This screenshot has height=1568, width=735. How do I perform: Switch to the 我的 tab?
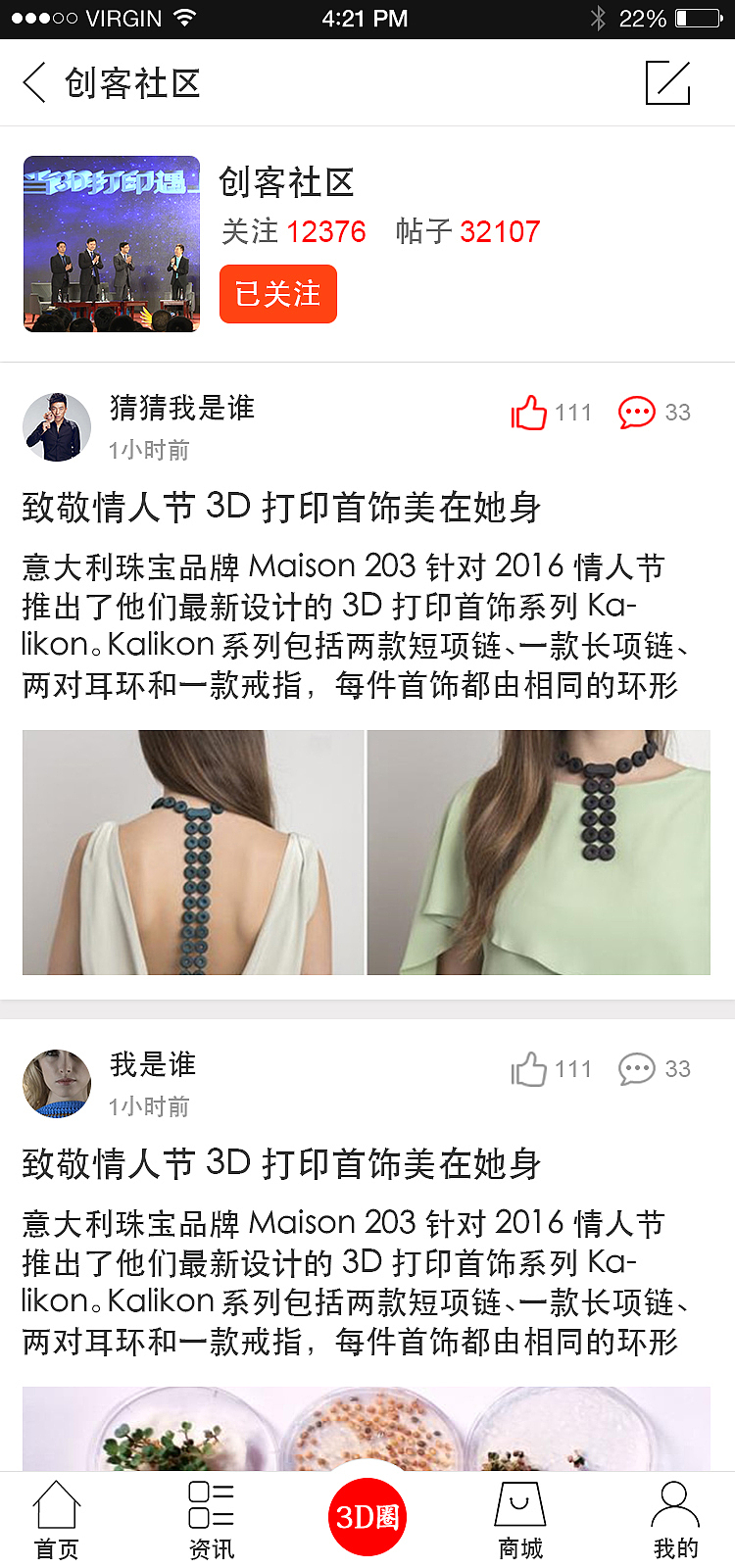tap(675, 1519)
